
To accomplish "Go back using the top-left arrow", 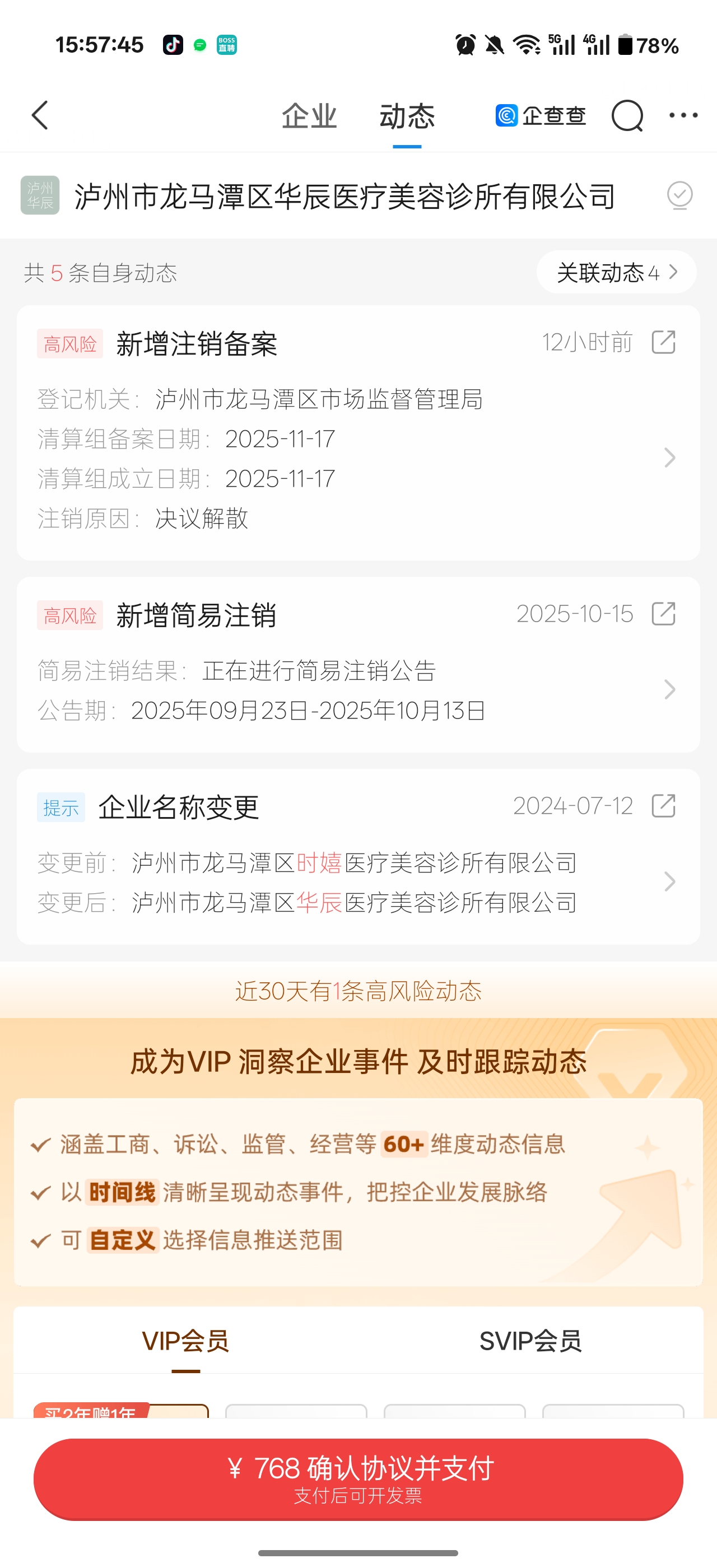I will 40,115.
